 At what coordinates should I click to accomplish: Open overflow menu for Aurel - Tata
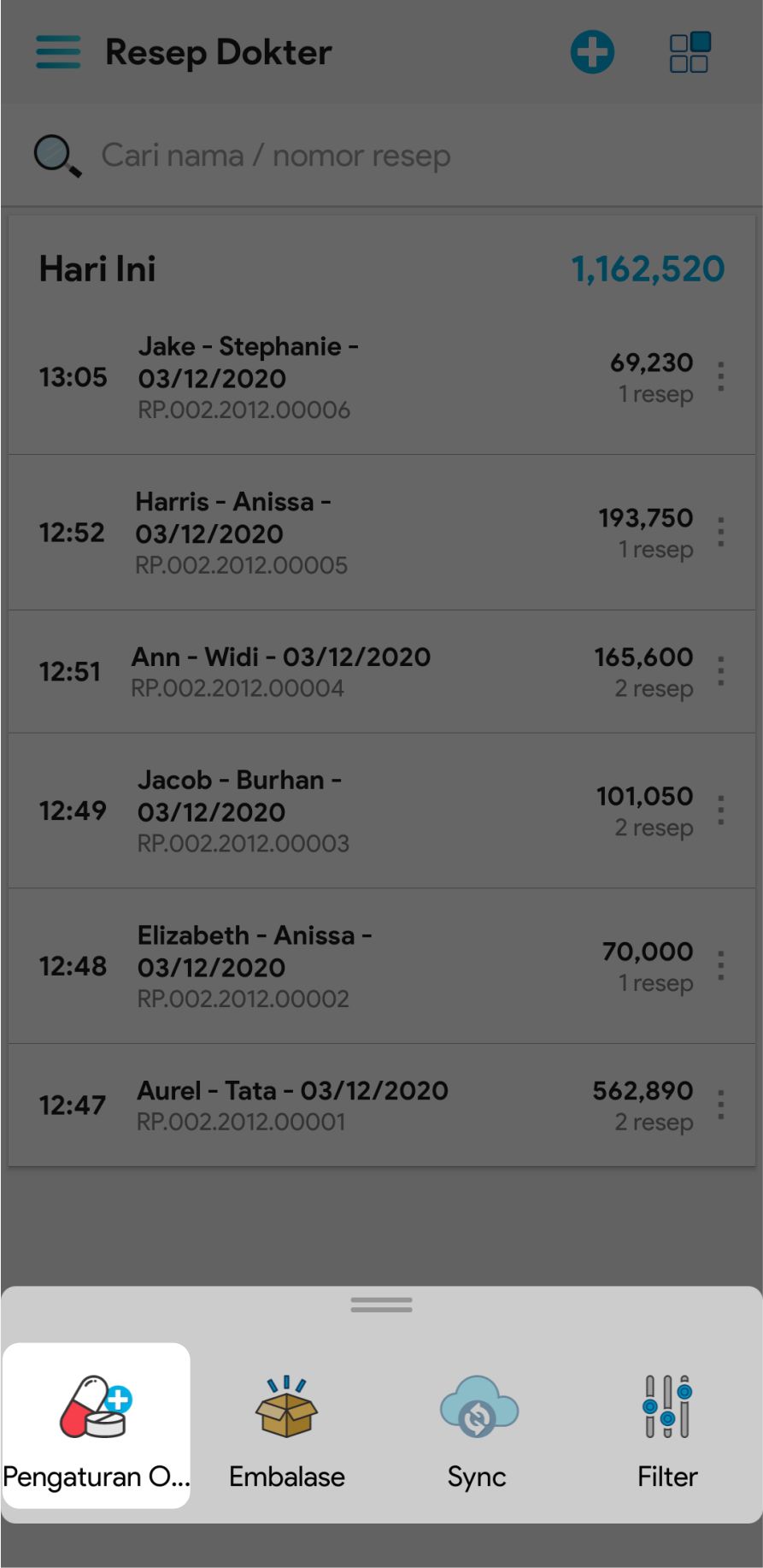(721, 1105)
